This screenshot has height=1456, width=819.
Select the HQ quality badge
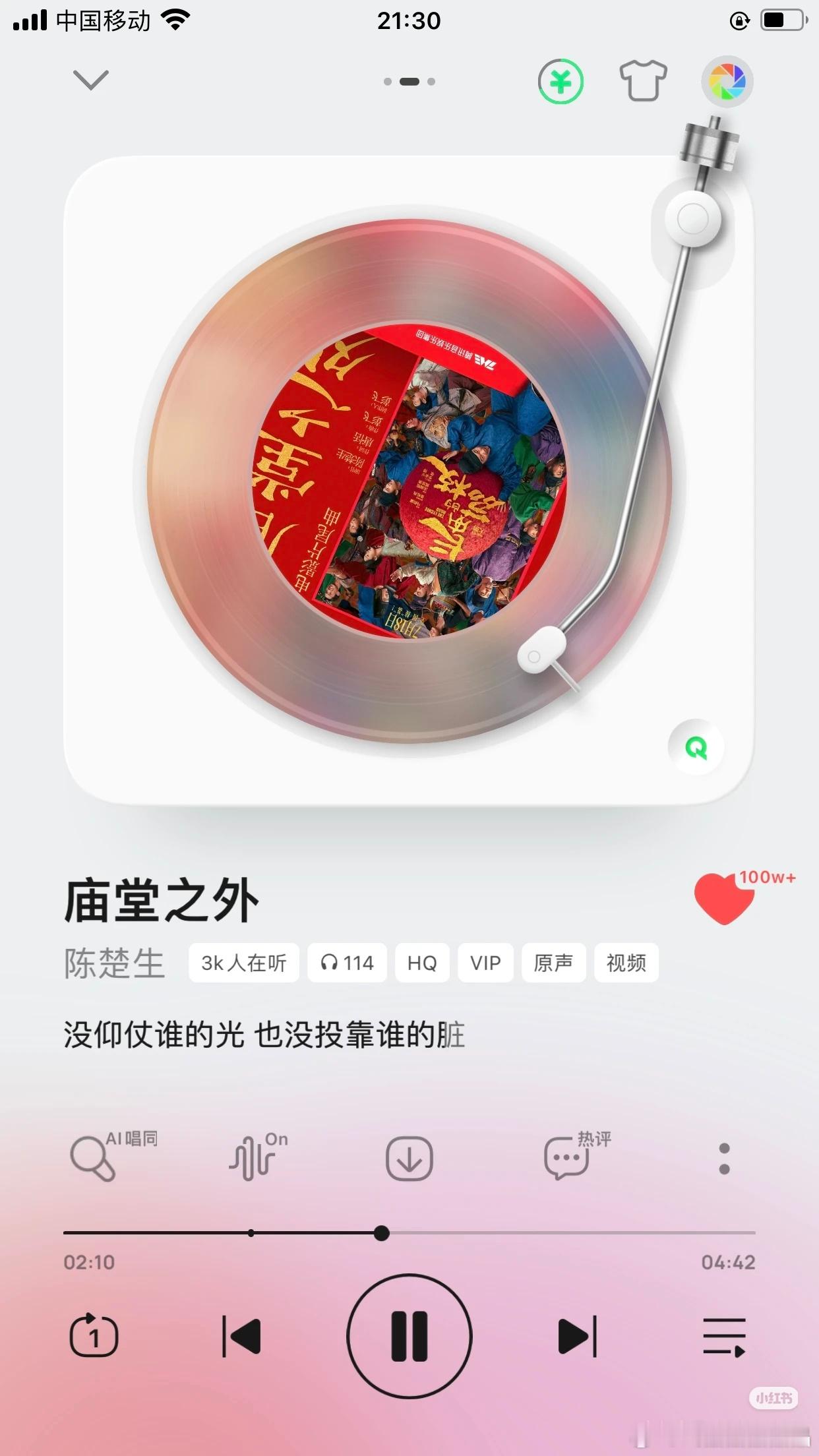coord(421,963)
